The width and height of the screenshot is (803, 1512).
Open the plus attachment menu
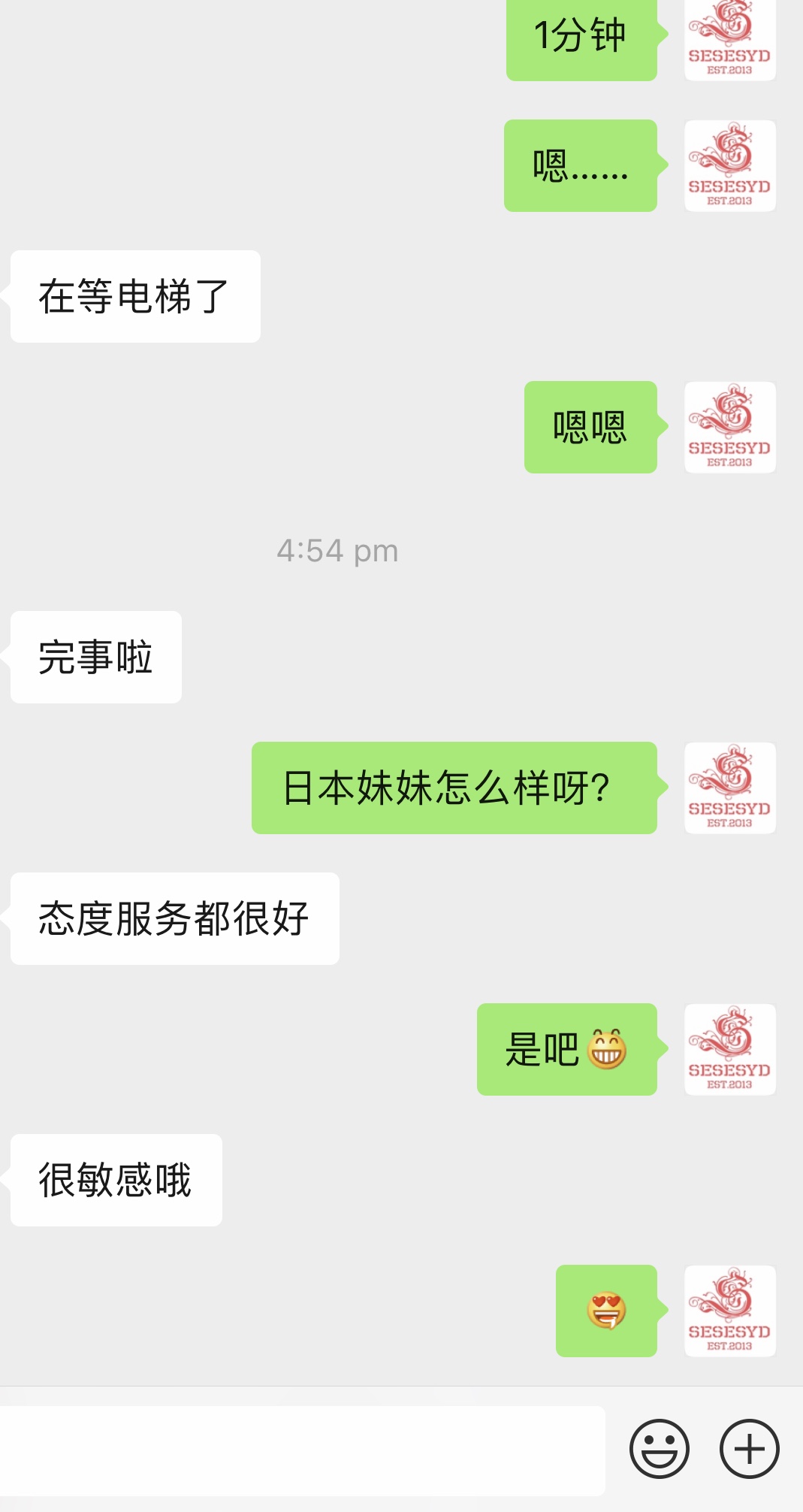pos(749,1449)
